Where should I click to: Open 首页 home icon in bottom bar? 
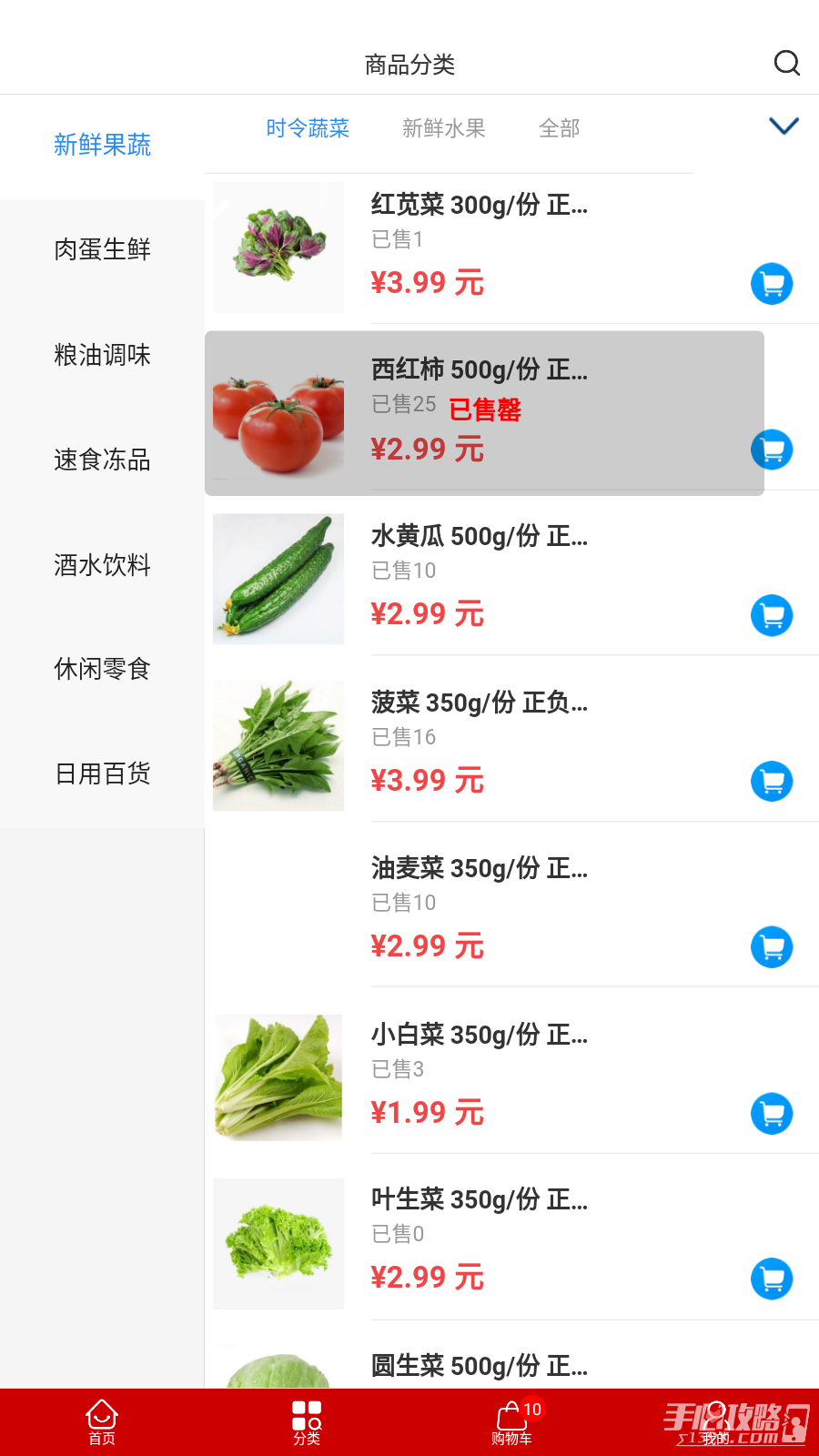[x=101, y=1421]
